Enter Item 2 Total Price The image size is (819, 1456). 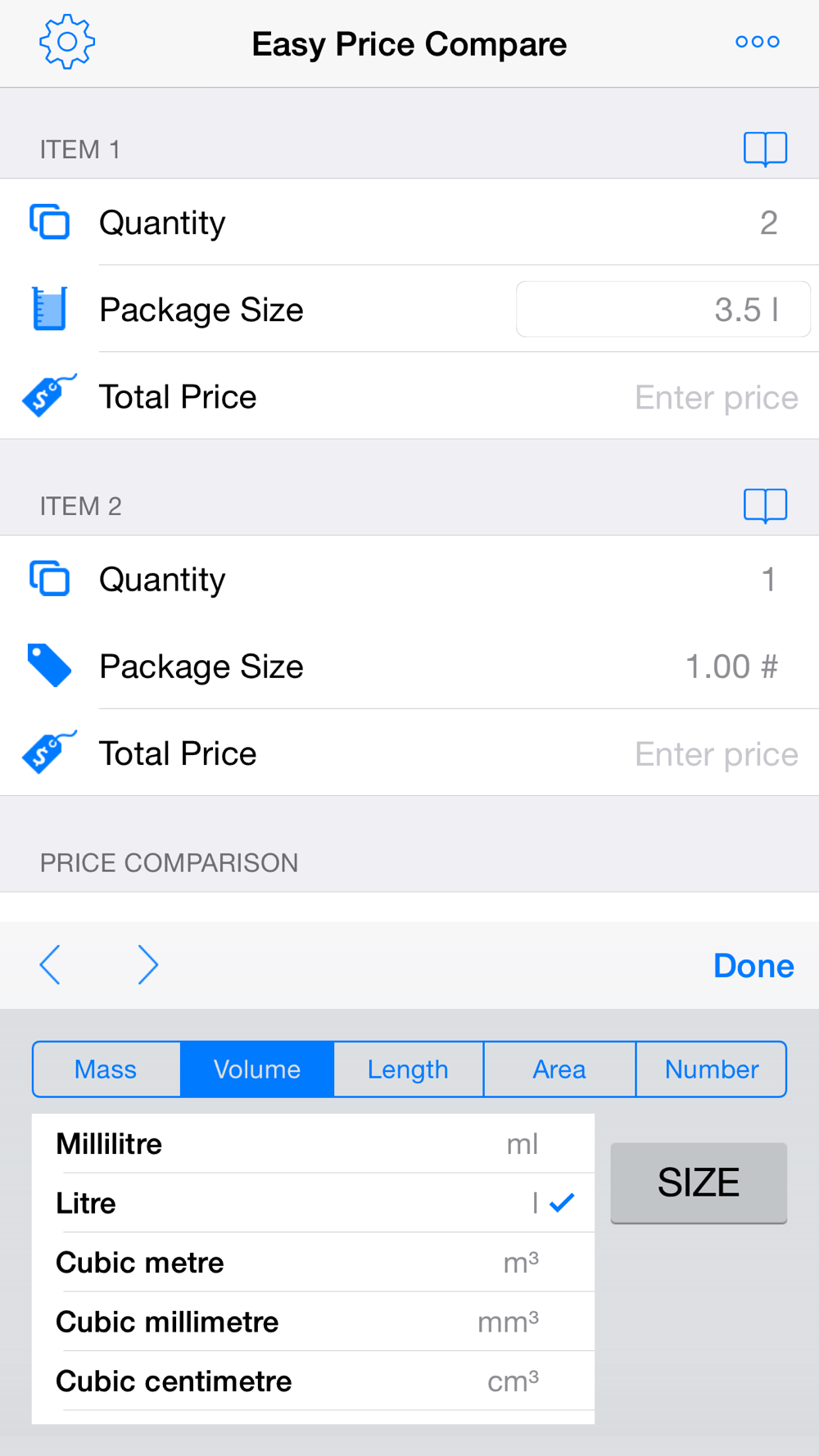(x=715, y=754)
